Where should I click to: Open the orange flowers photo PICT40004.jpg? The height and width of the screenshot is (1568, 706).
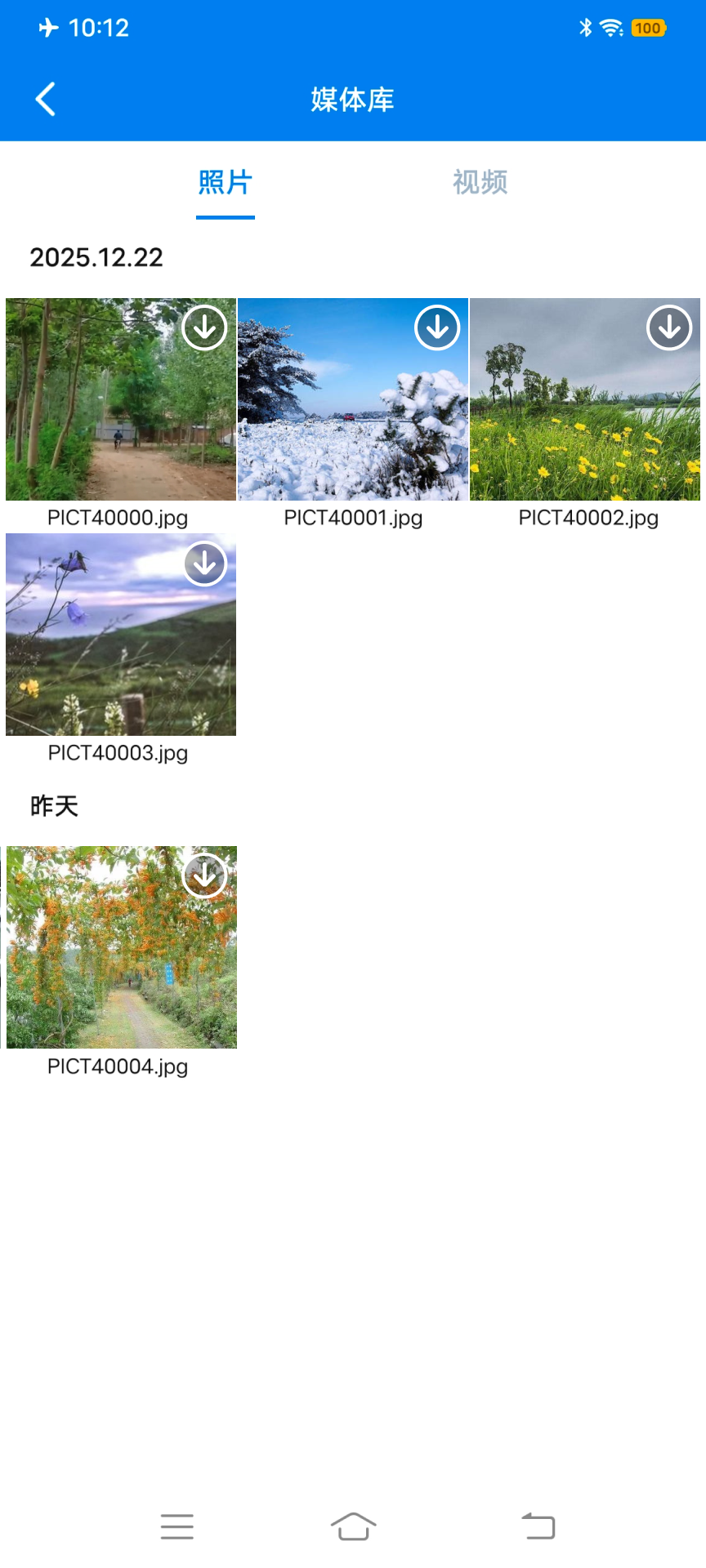coord(121,947)
